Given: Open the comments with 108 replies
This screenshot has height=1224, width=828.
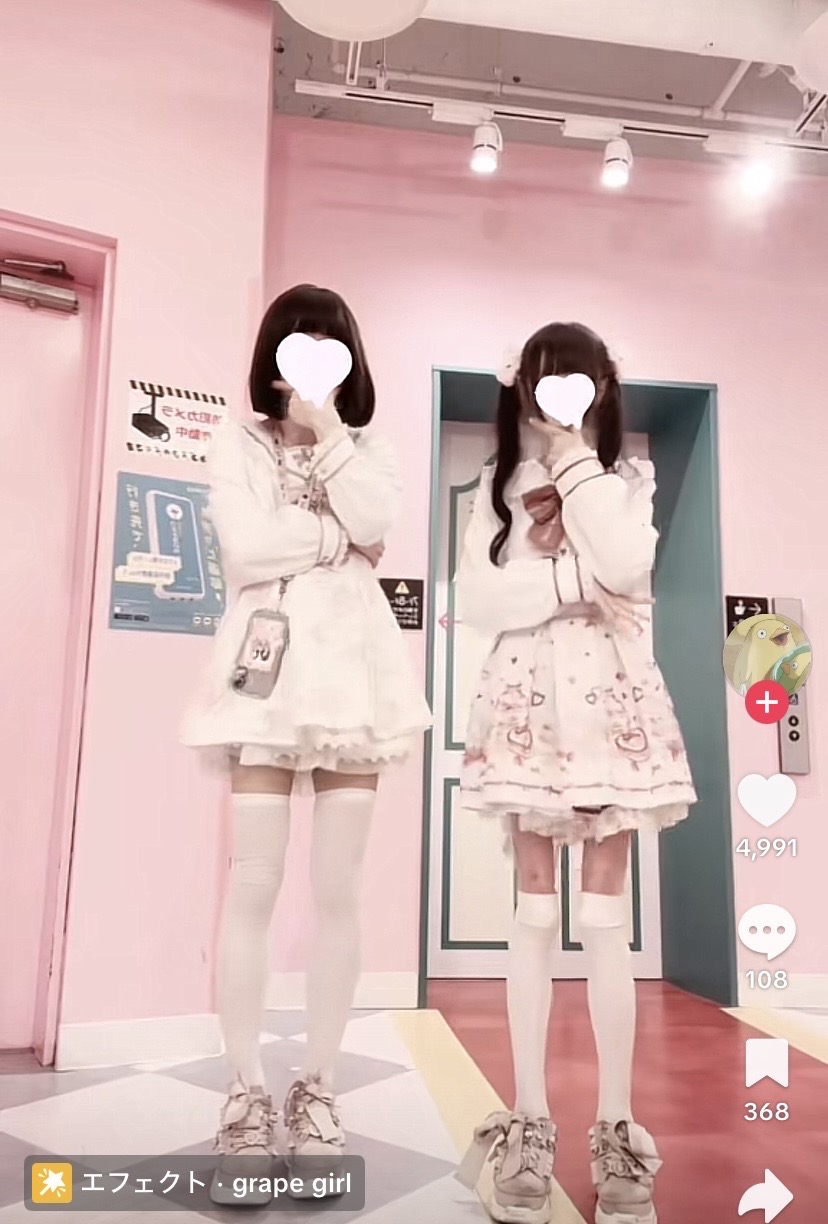Looking at the screenshot, I should 766,931.
